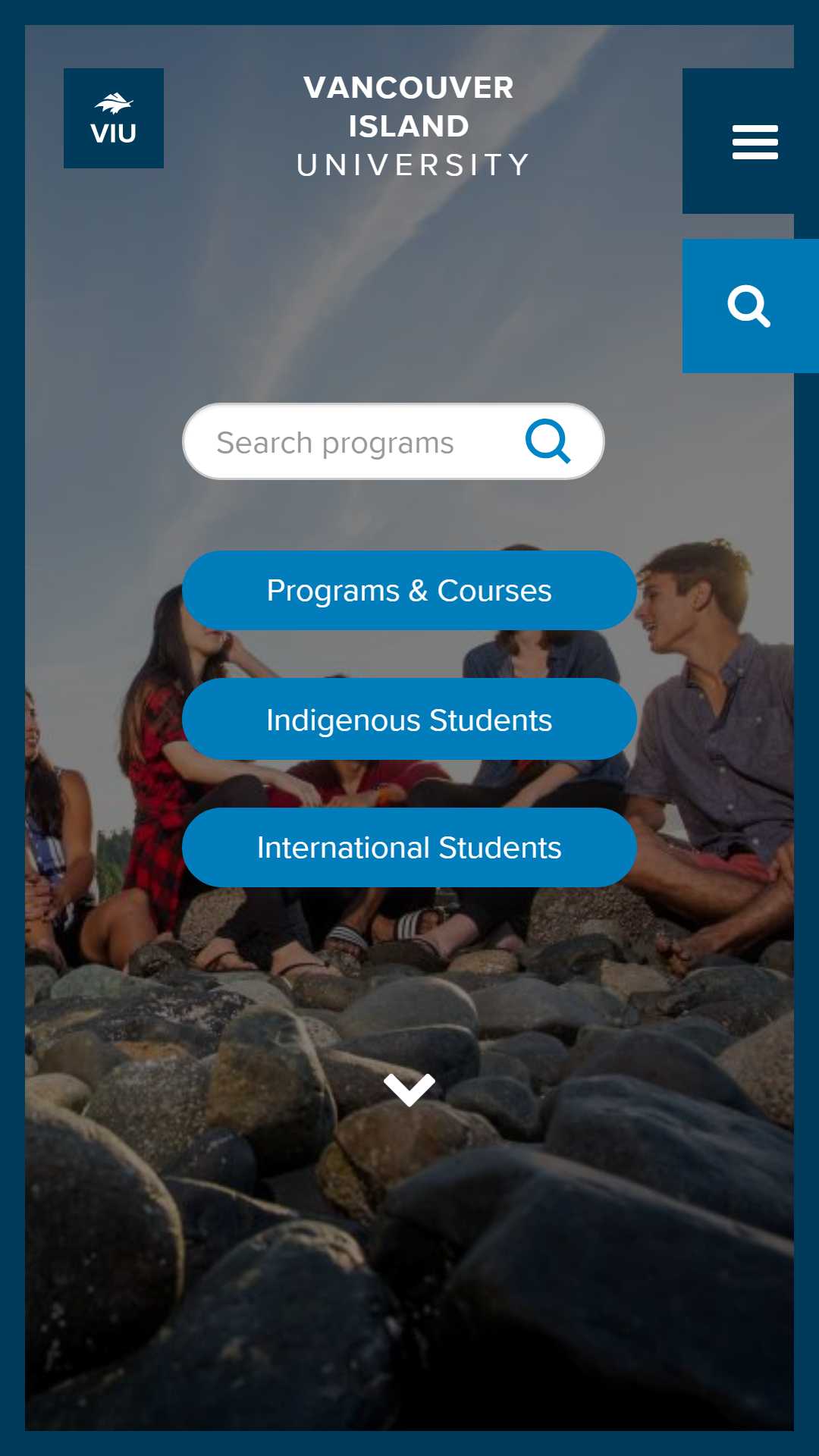Open Programs & Courses
819x1456 pixels.
[409, 590]
